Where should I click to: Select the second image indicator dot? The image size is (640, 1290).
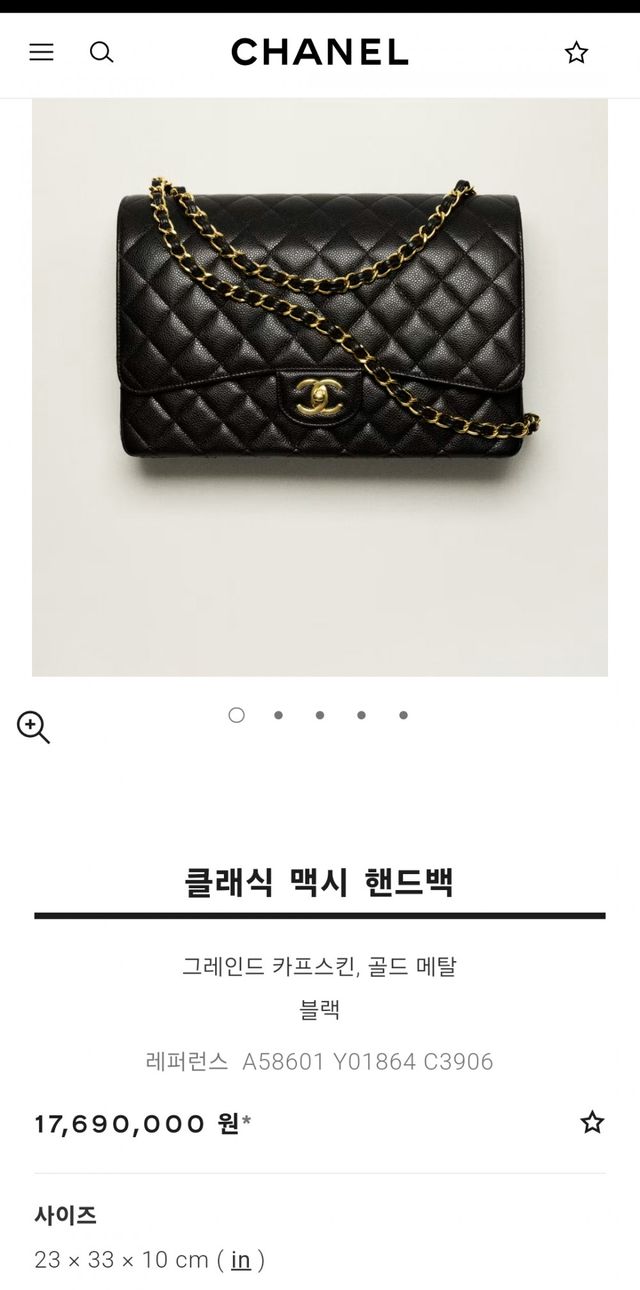tap(278, 715)
